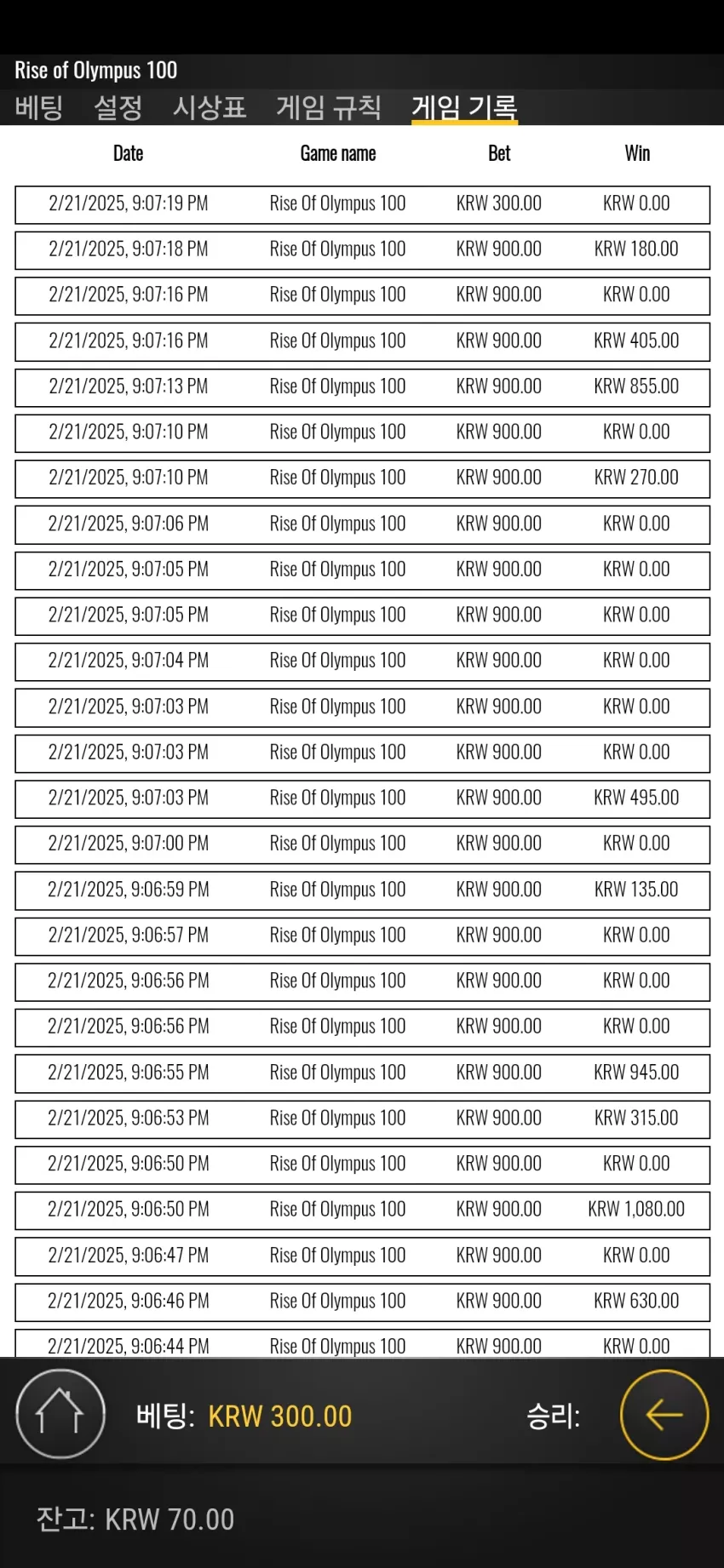The width and height of the screenshot is (724, 1568).
Task: Switch to the 베팅 tab
Action: coord(39,107)
